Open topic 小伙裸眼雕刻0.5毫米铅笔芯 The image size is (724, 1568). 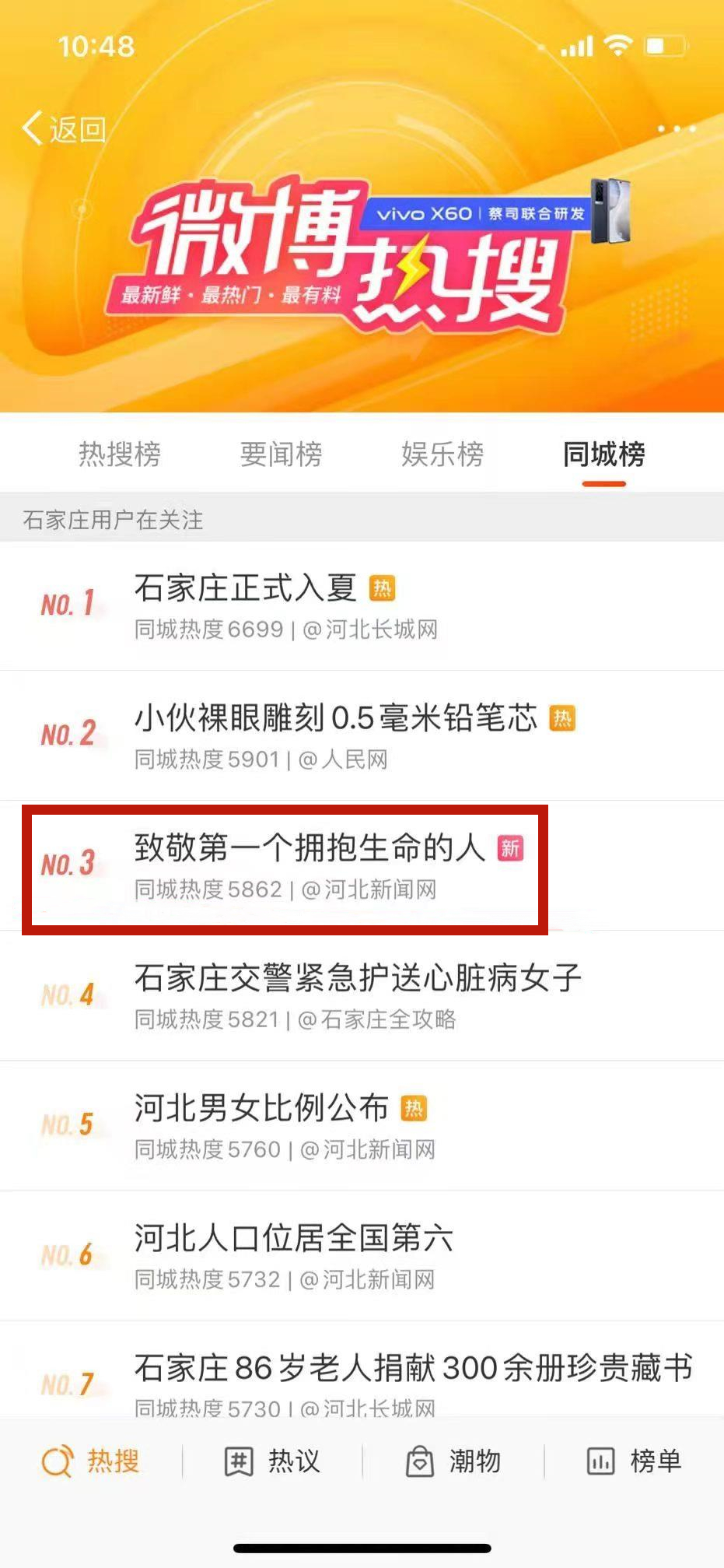pyautogui.click(x=336, y=718)
